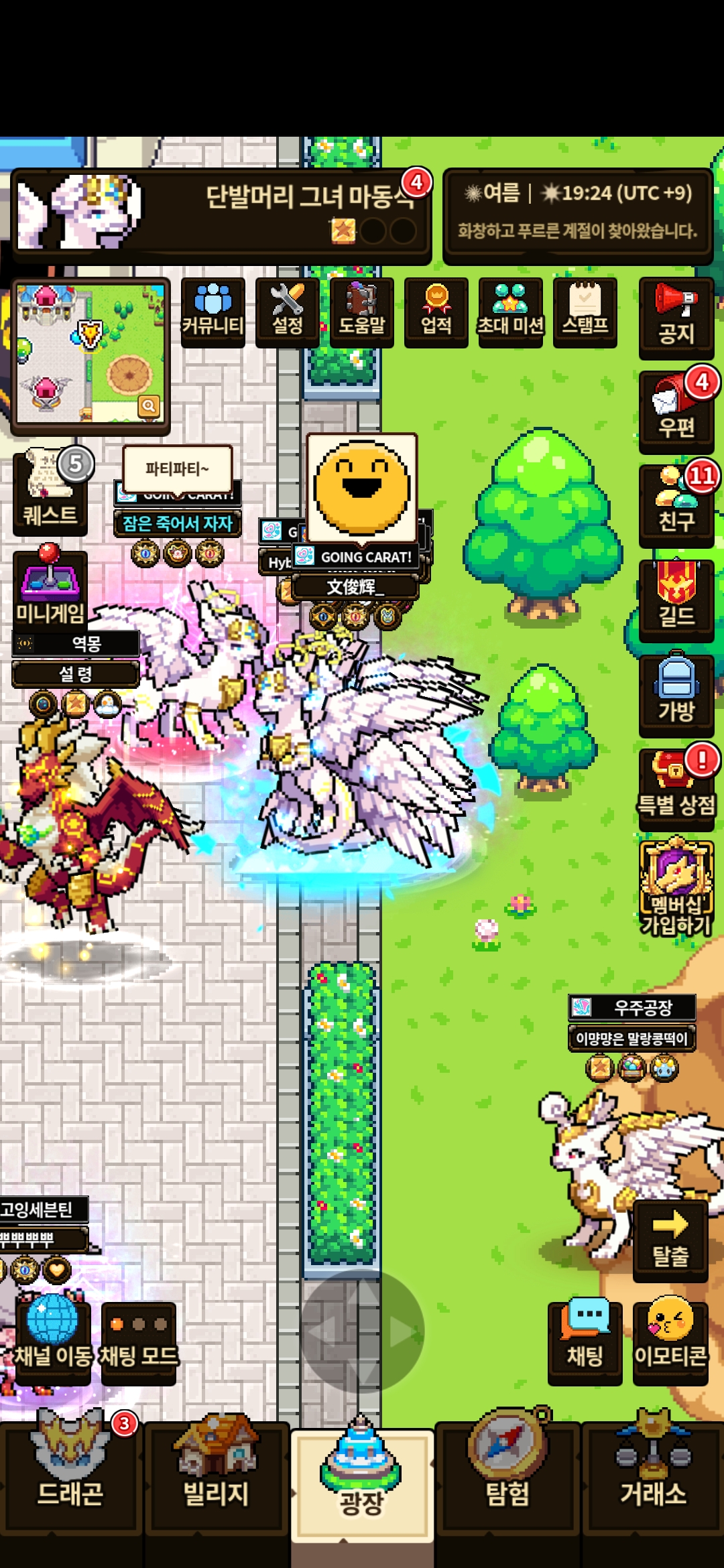View 업적 achievements
Image resolution: width=724 pixels, height=1568 pixels.
(436, 312)
